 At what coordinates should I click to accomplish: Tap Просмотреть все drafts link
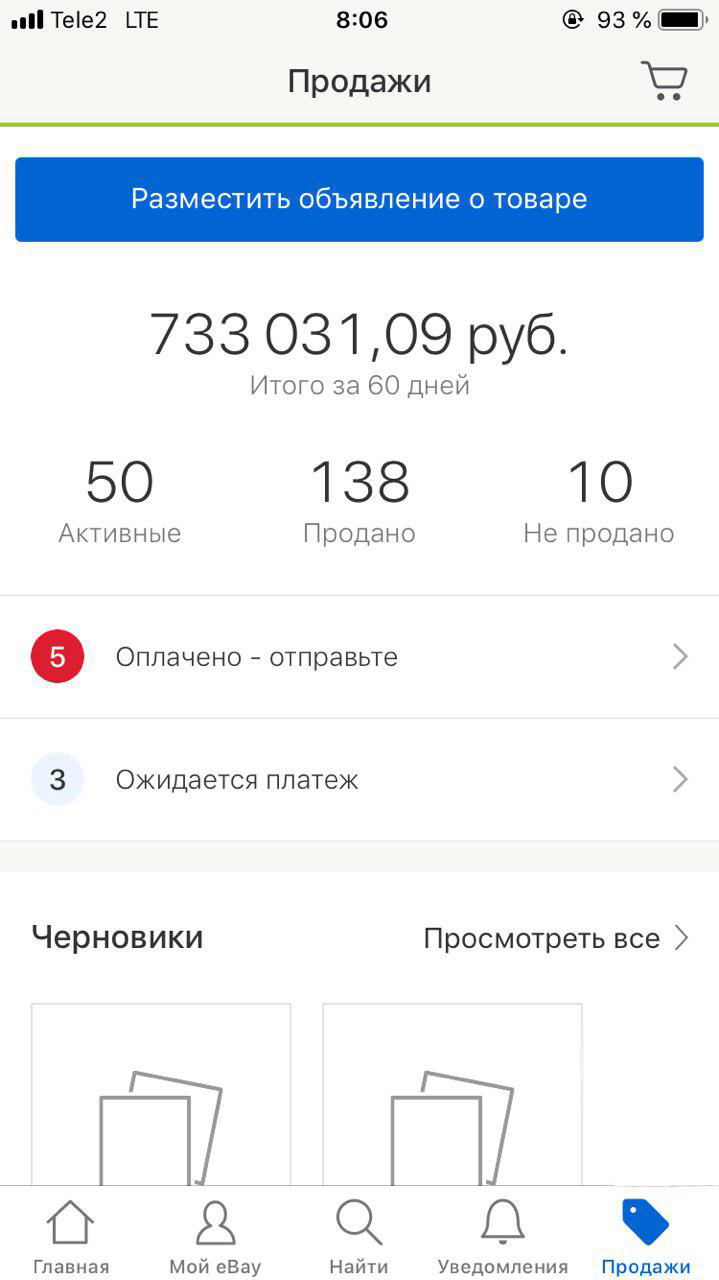coord(556,938)
